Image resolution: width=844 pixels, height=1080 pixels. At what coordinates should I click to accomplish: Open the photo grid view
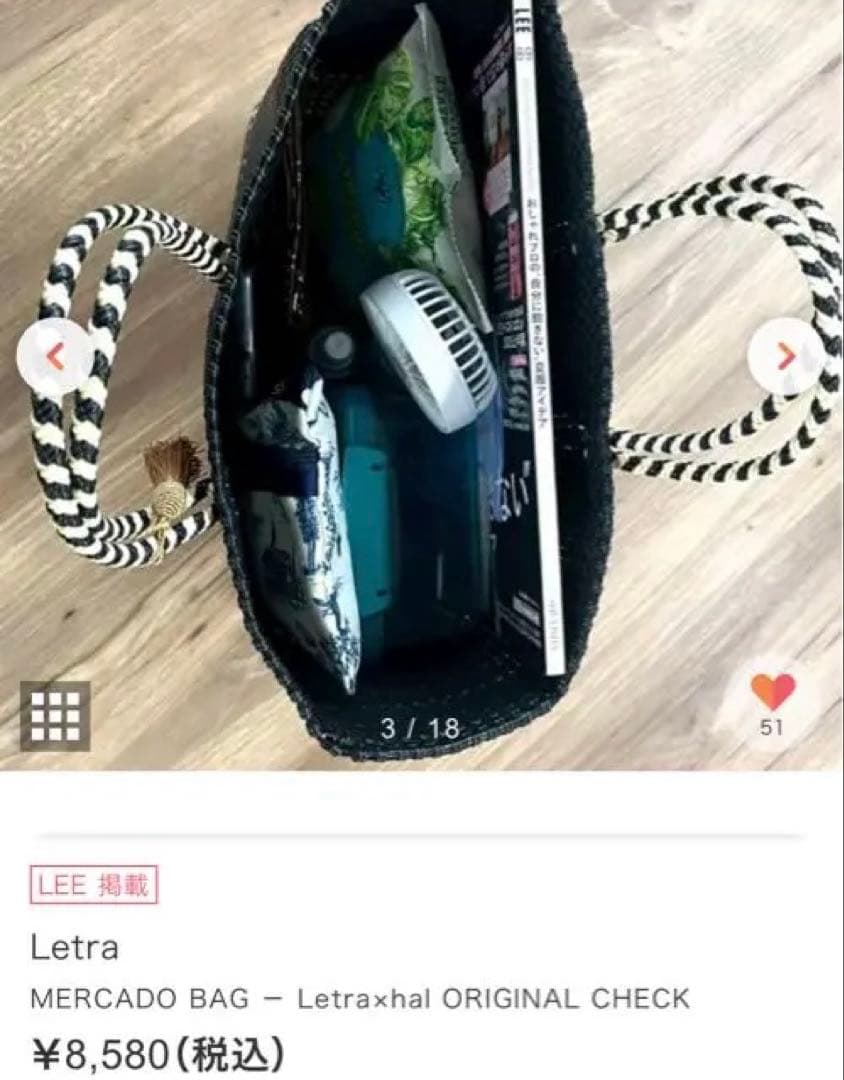click(55, 715)
